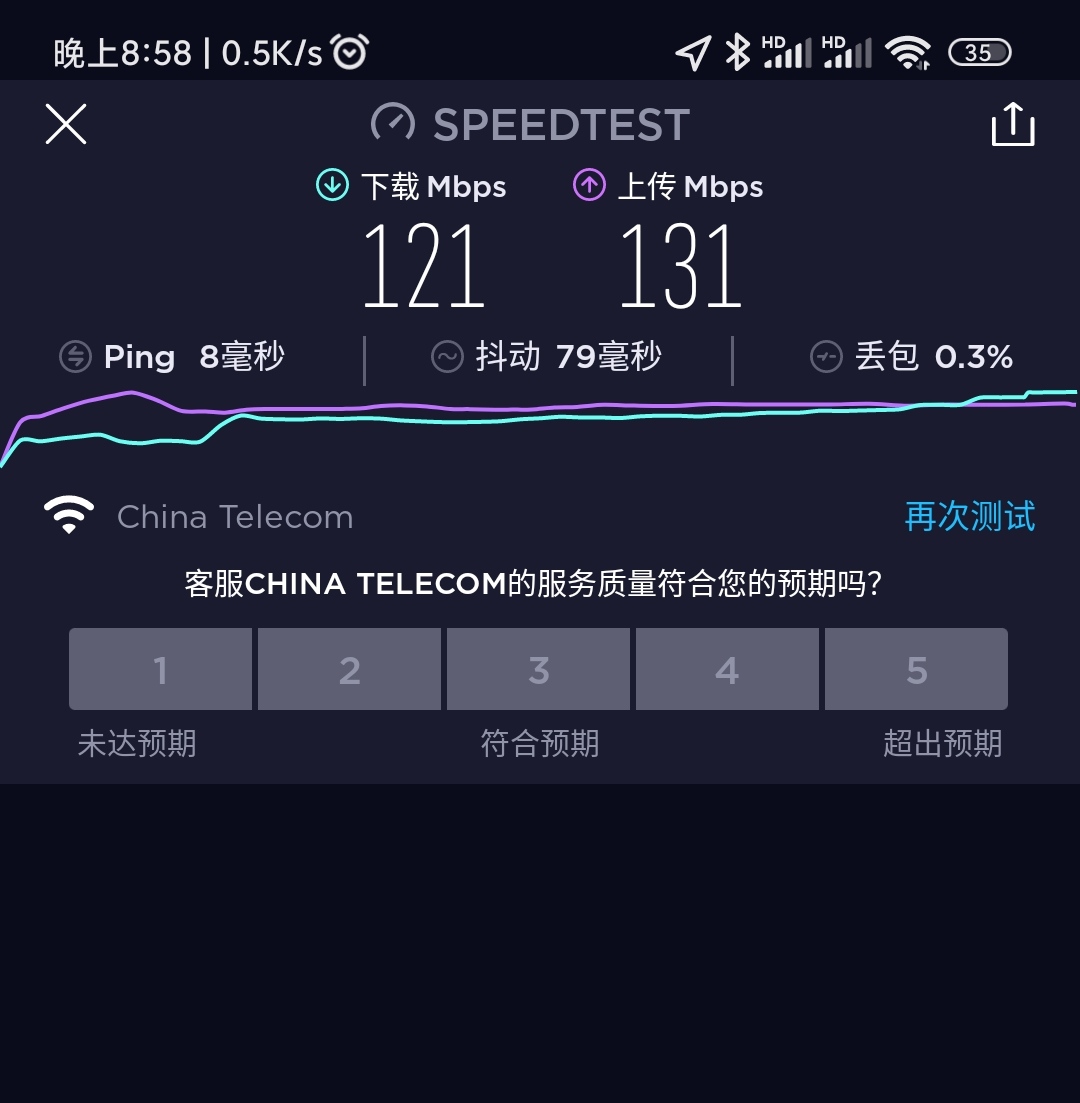The height and width of the screenshot is (1103, 1080).
Task: Select rating 3 for China Telecom
Action: click(x=538, y=669)
